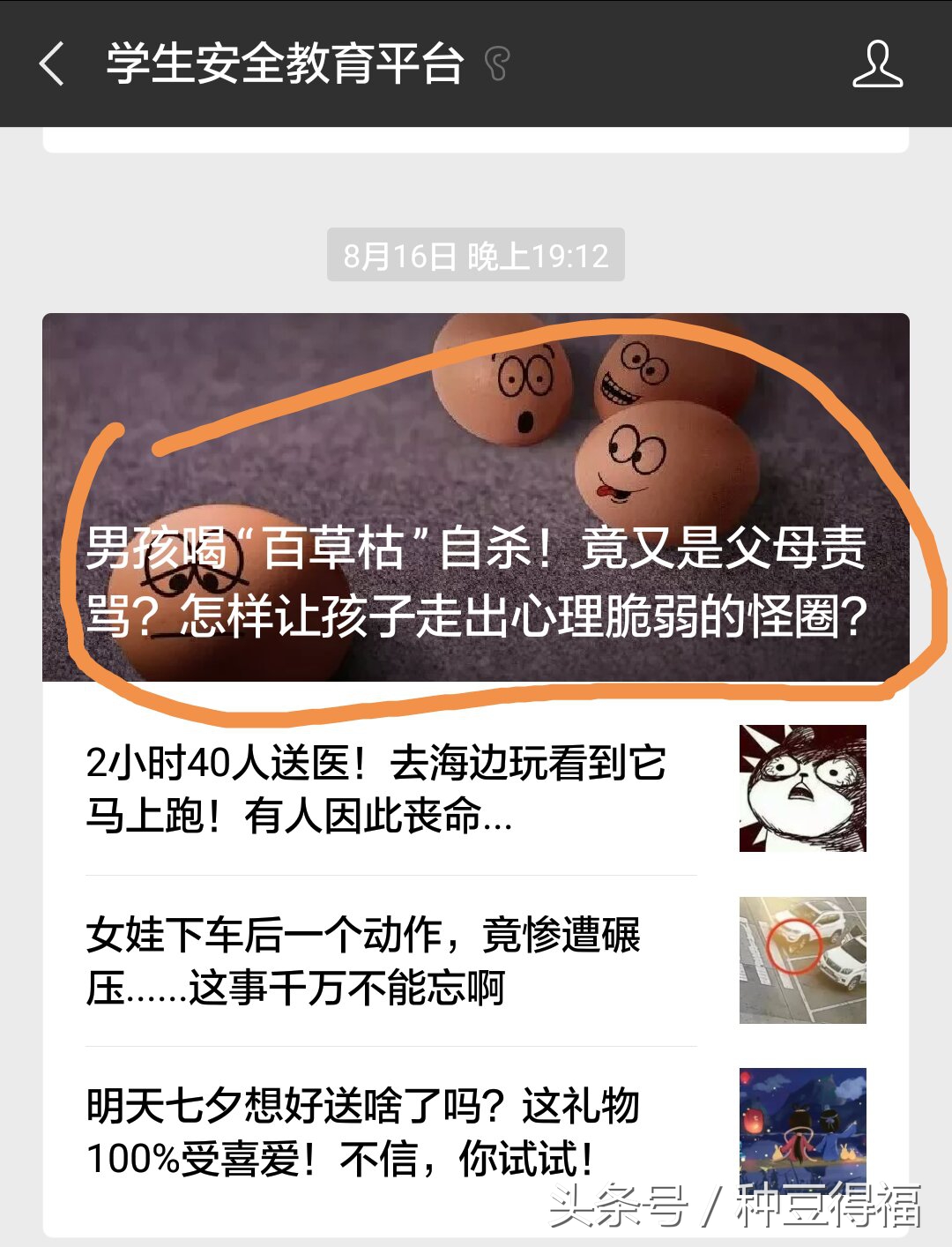Tap the tongue-out egg face in the cover
This screenshot has width=952, height=1247.
[630, 463]
